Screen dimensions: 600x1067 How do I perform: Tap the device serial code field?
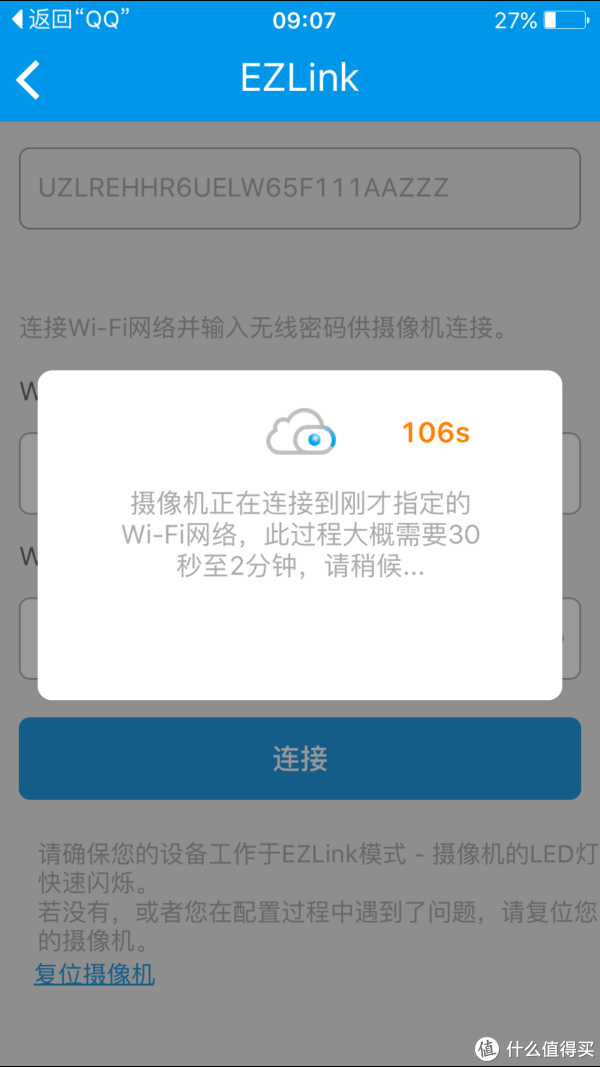300,188
